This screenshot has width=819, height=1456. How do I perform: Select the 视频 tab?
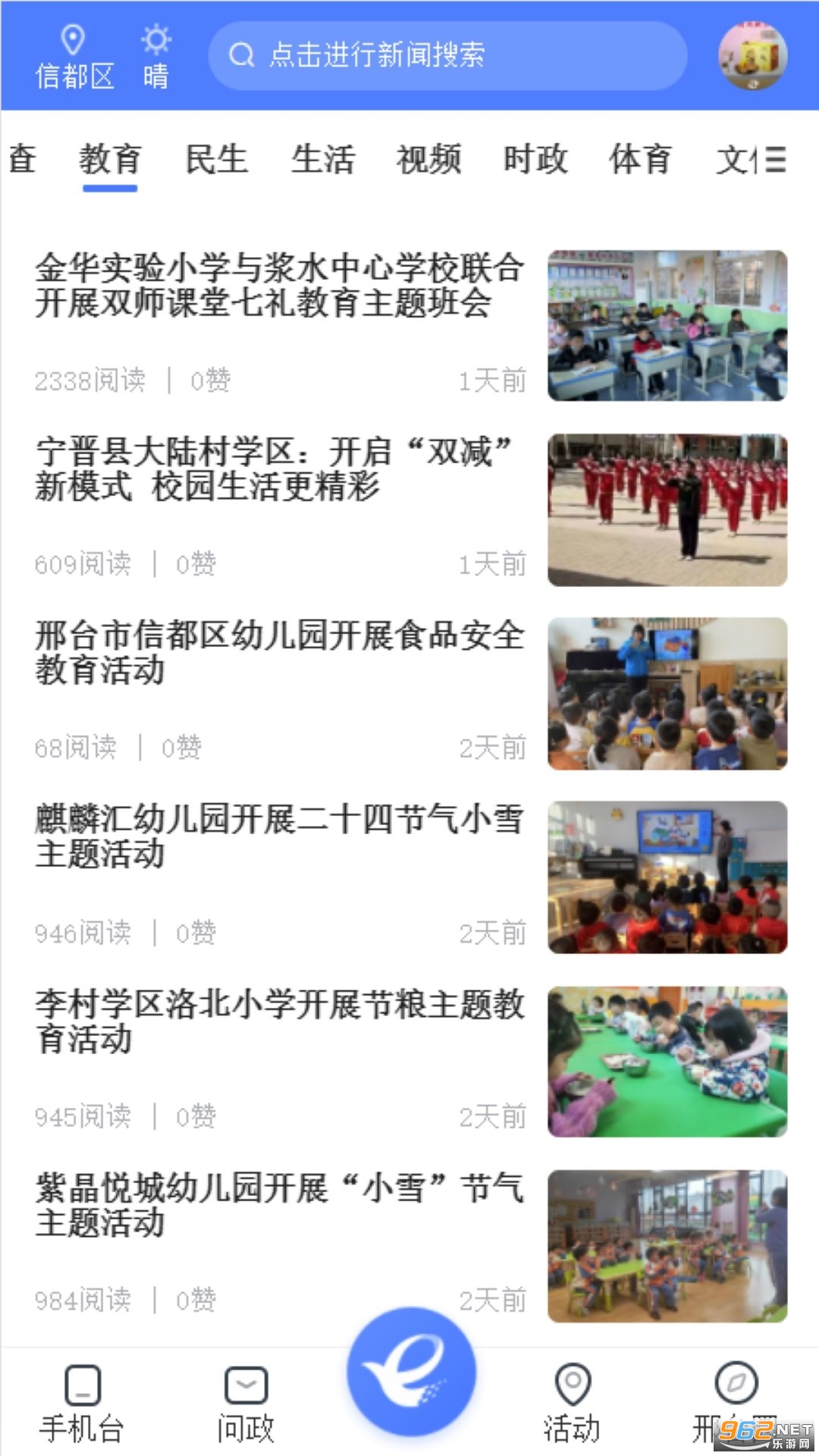[x=428, y=159]
